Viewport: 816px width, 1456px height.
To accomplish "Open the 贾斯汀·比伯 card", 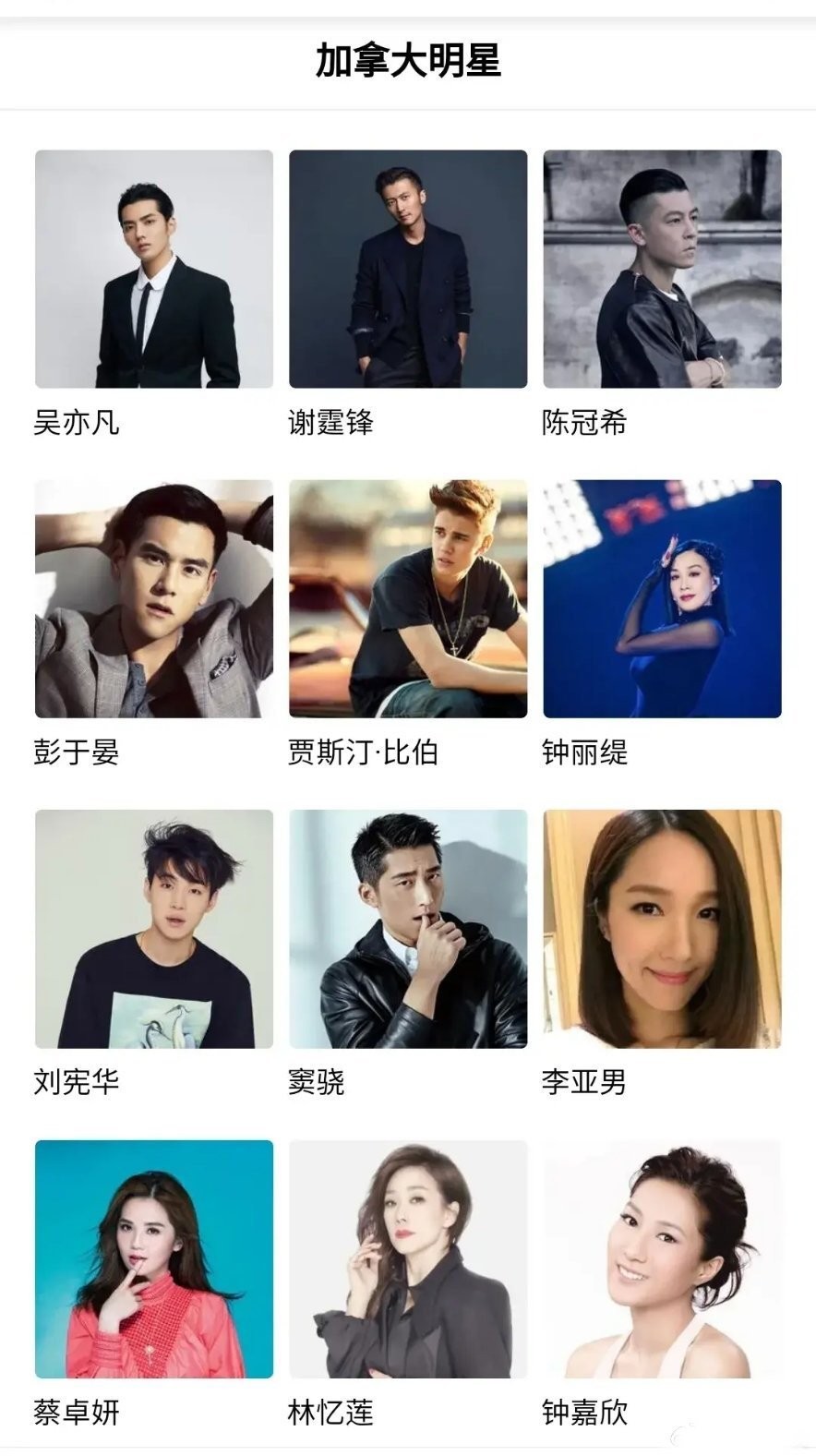I will tap(408, 598).
